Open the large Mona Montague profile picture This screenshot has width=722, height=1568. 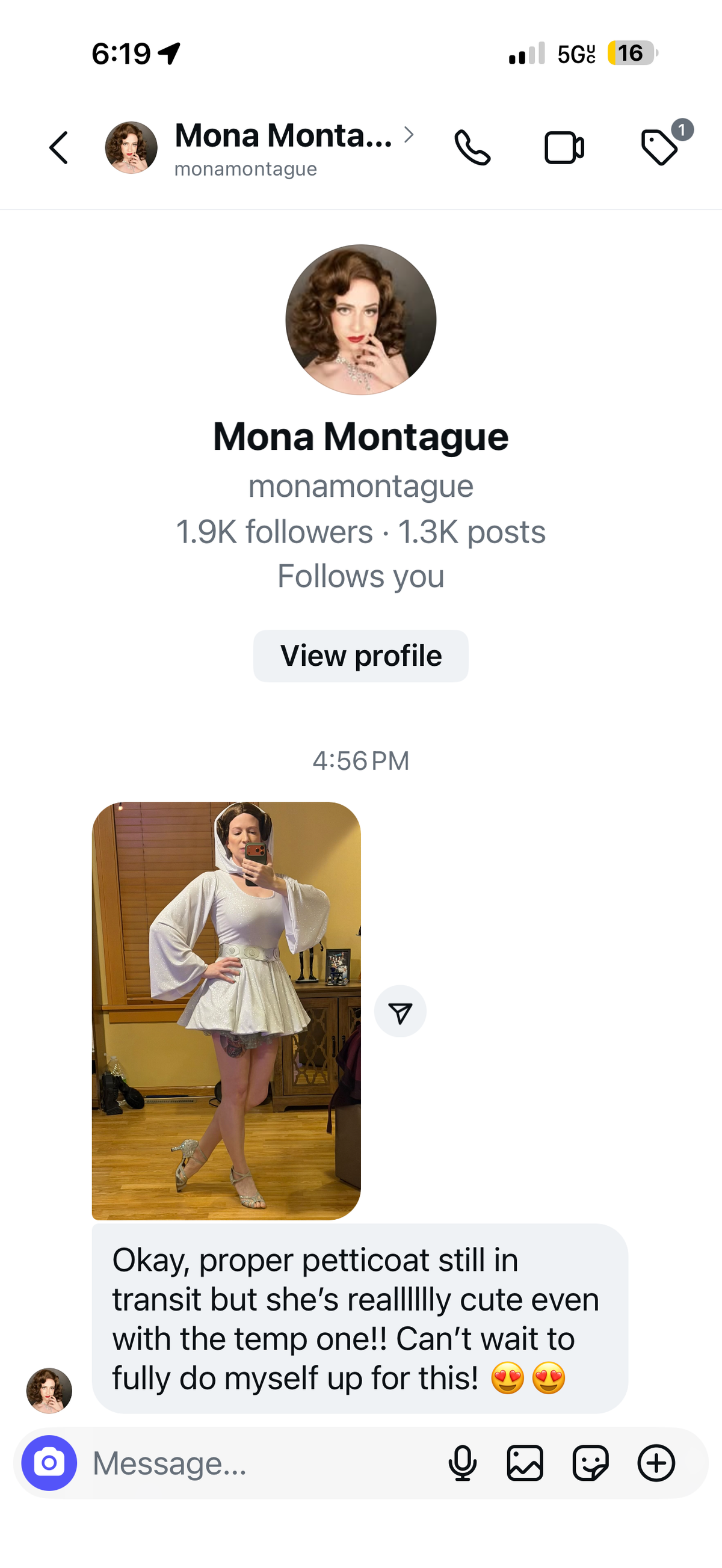(361, 320)
